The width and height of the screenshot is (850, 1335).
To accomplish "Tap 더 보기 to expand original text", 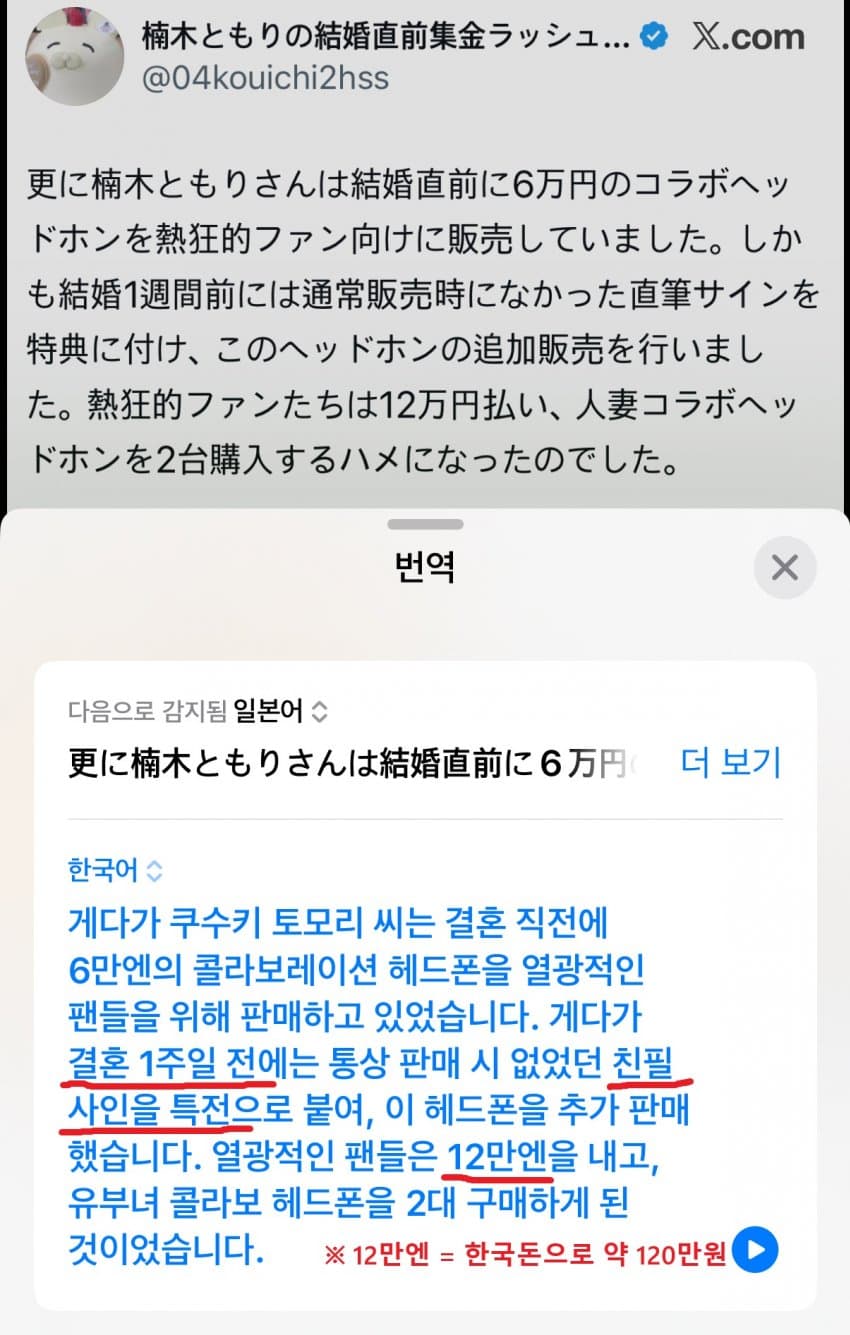I will coord(730,763).
